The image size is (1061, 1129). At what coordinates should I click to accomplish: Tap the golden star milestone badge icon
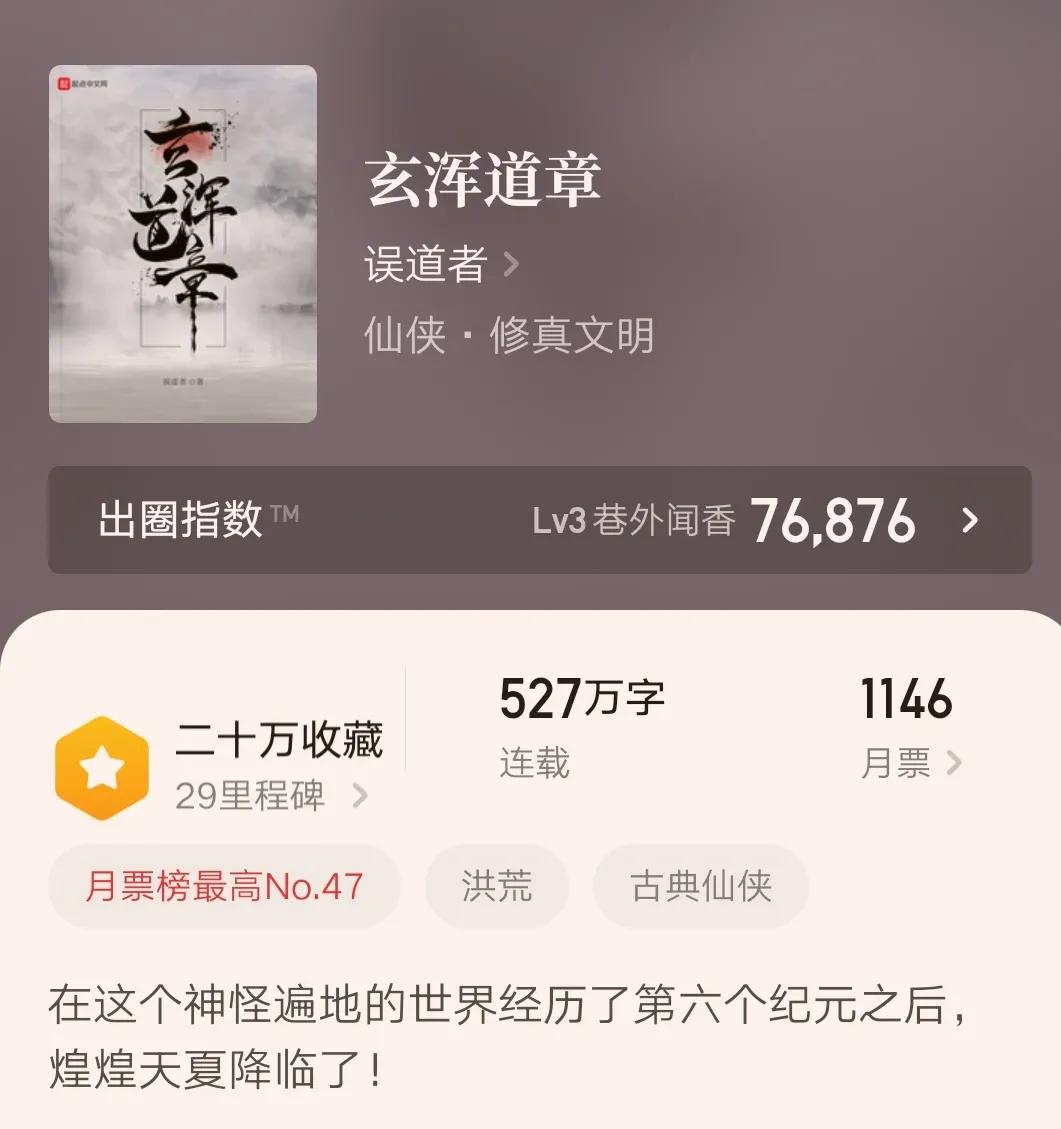[101, 767]
